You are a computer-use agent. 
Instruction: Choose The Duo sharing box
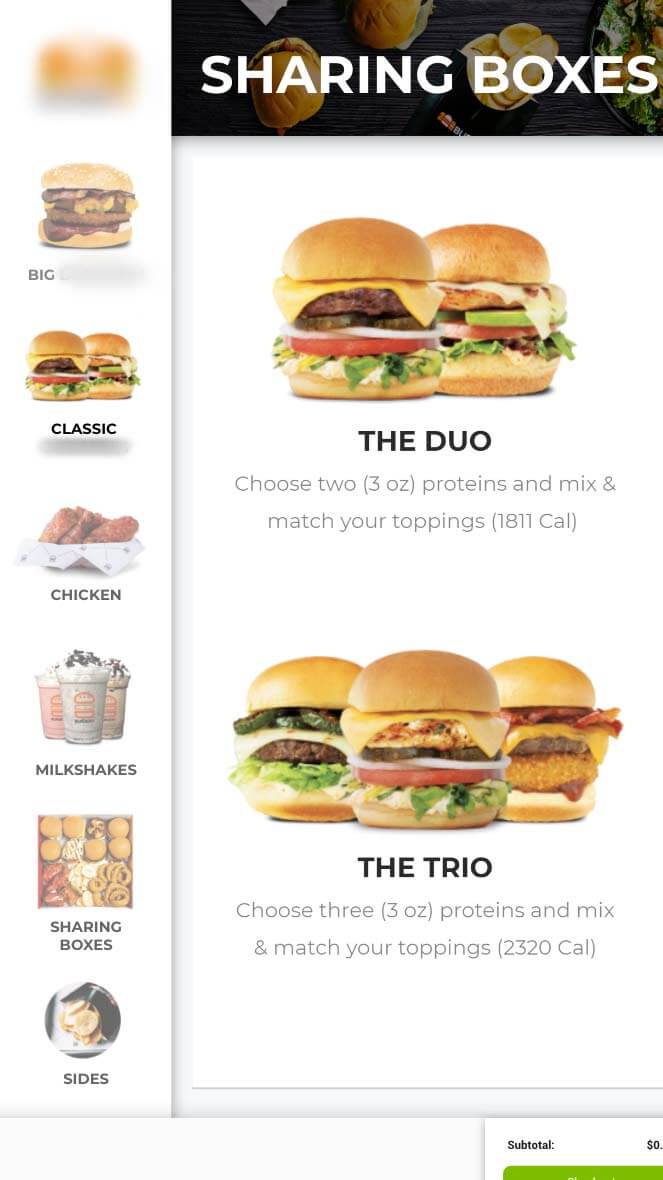[424, 375]
